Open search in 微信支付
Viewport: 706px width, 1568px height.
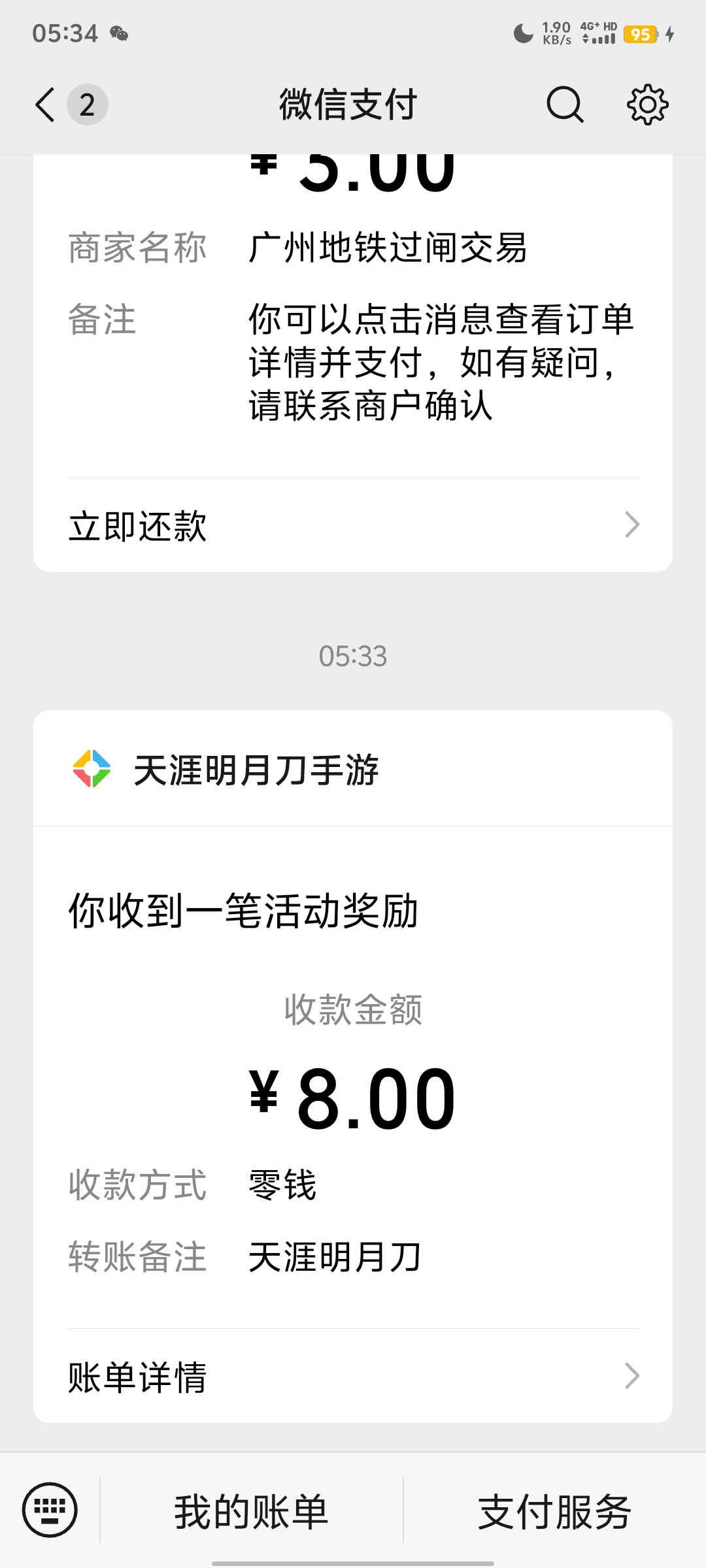coord(565,105)
